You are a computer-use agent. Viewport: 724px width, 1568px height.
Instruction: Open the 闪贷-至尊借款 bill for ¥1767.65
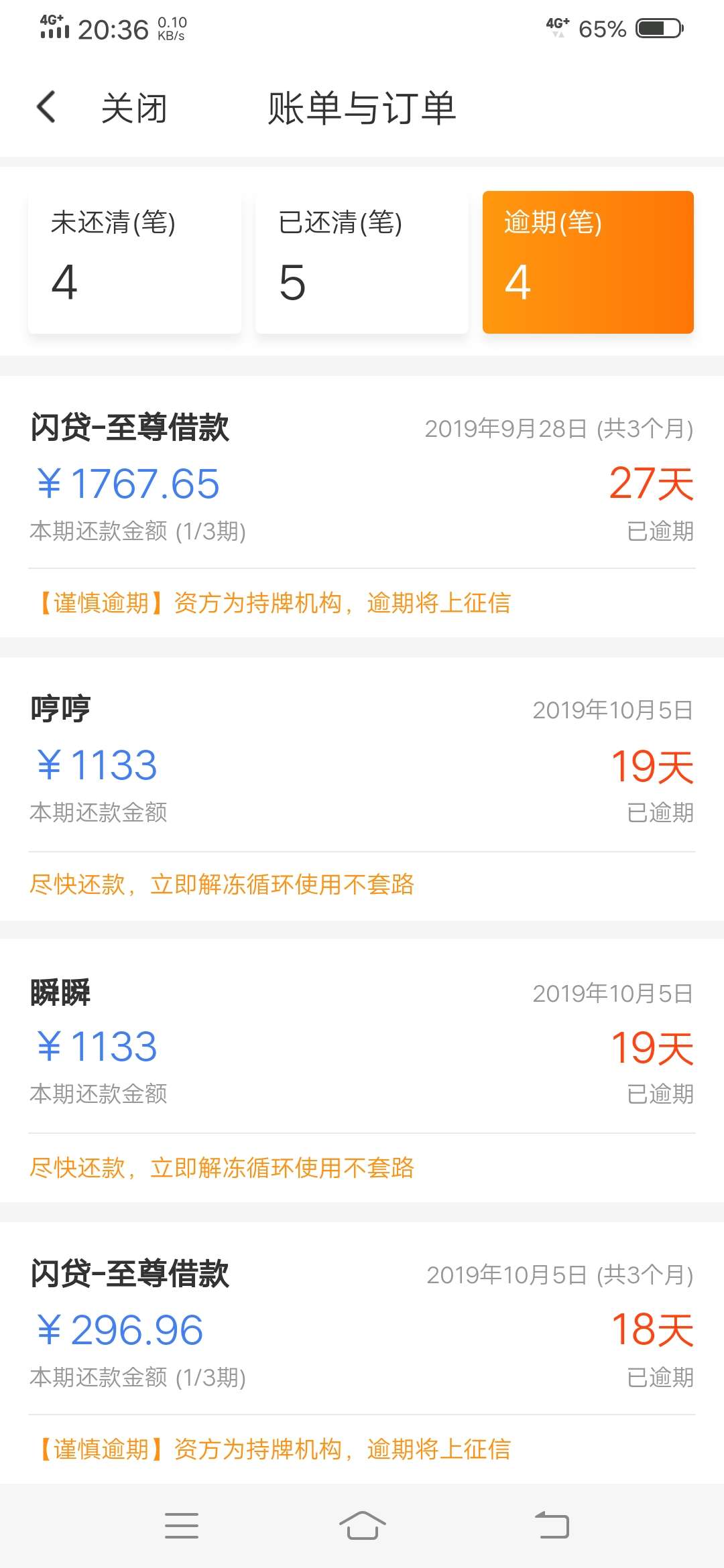362,507
